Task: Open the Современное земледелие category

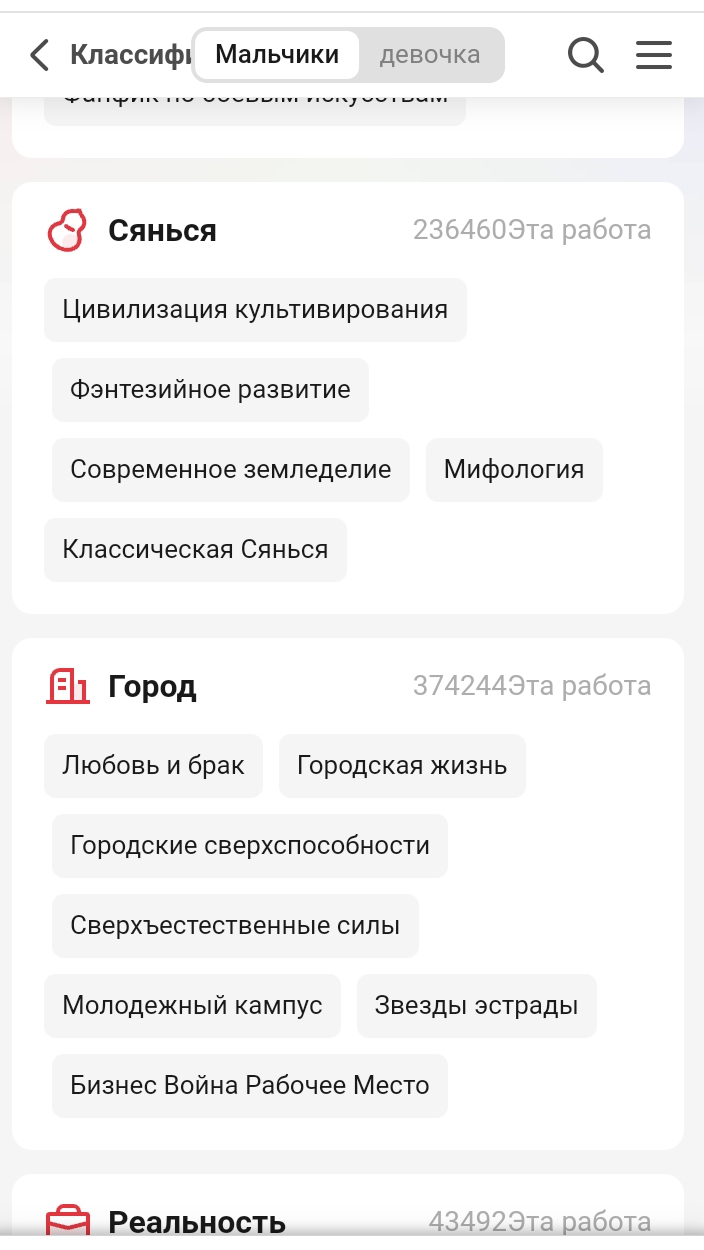Action: tap(231, 470)
